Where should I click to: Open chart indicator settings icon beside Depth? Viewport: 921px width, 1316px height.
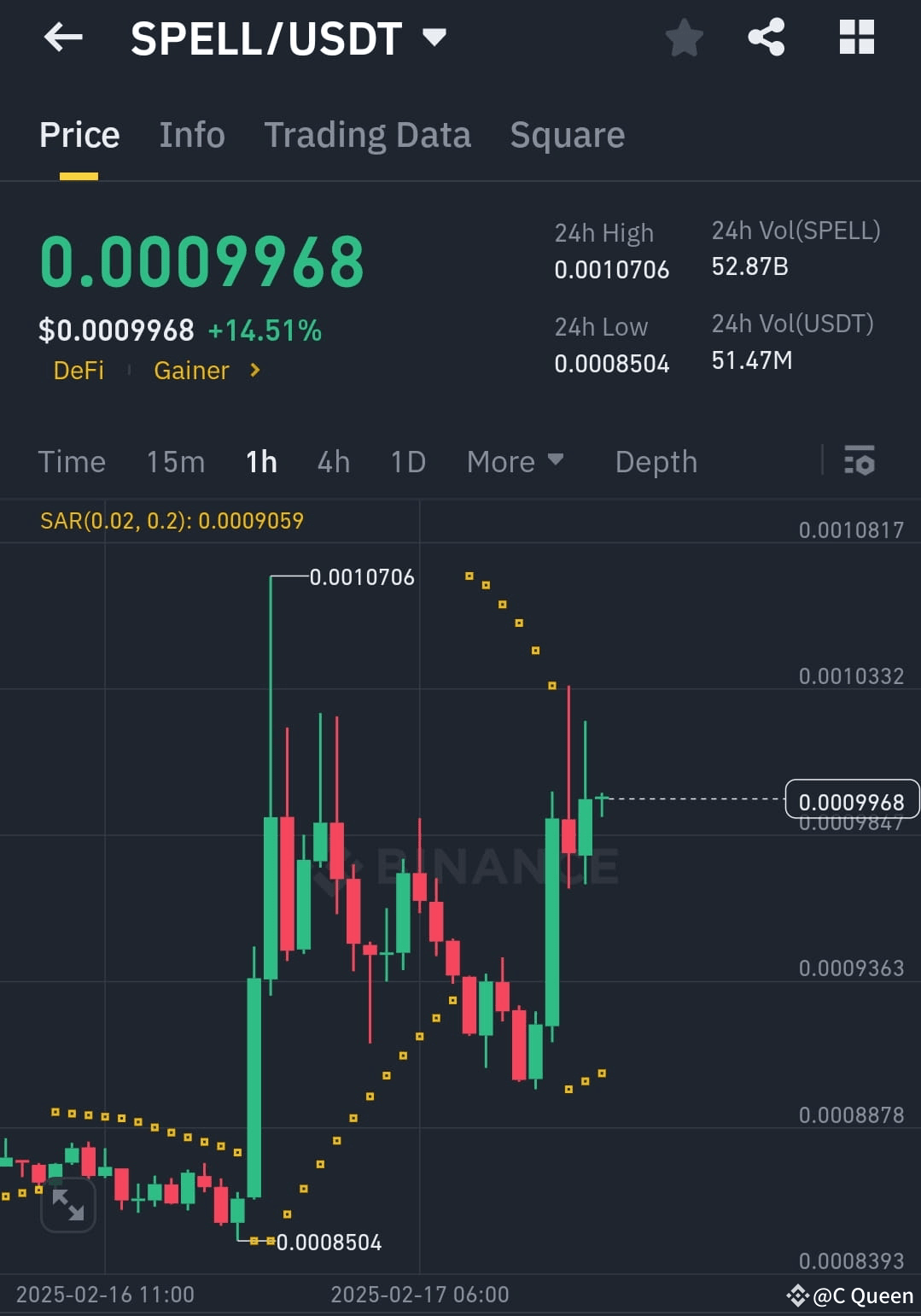point(860,462)
